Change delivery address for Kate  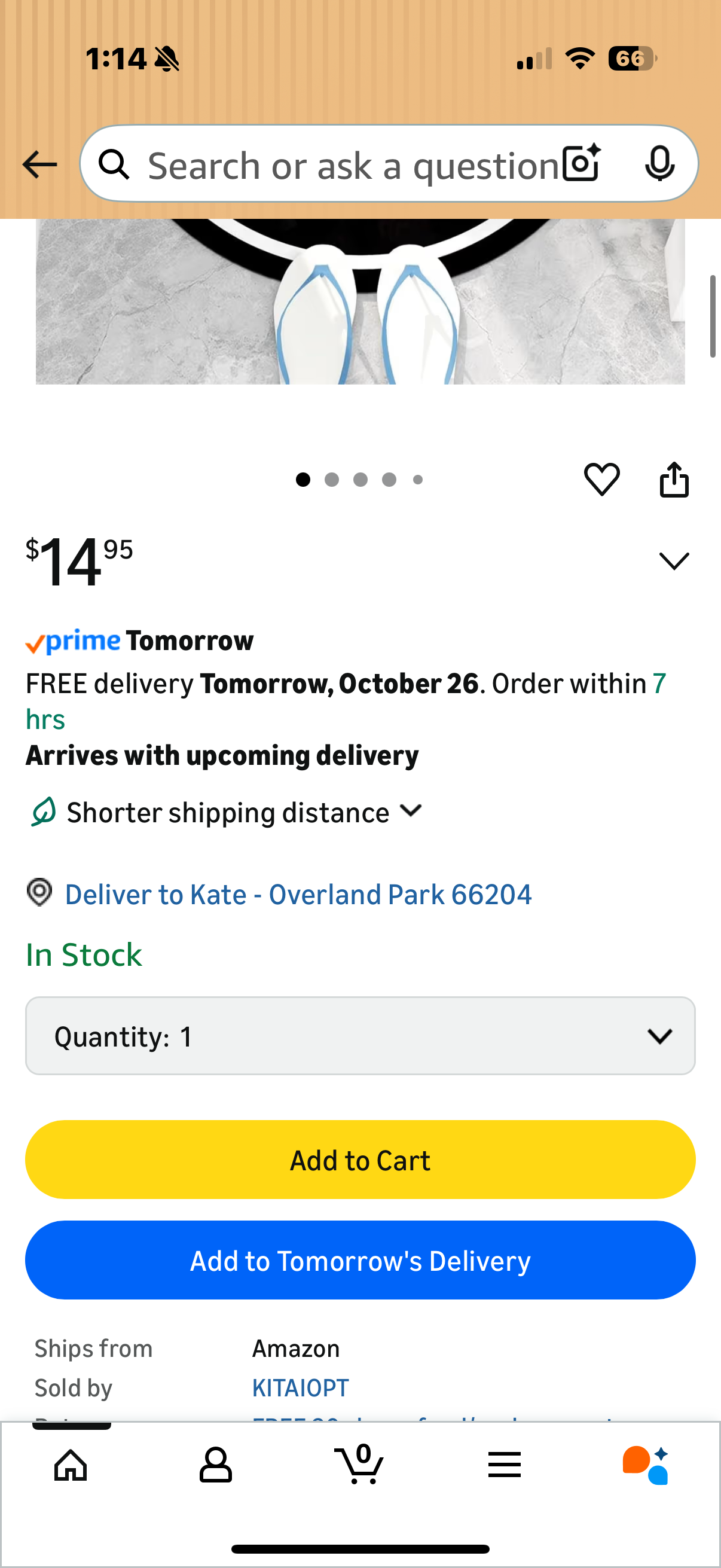[x=298, y=895]
